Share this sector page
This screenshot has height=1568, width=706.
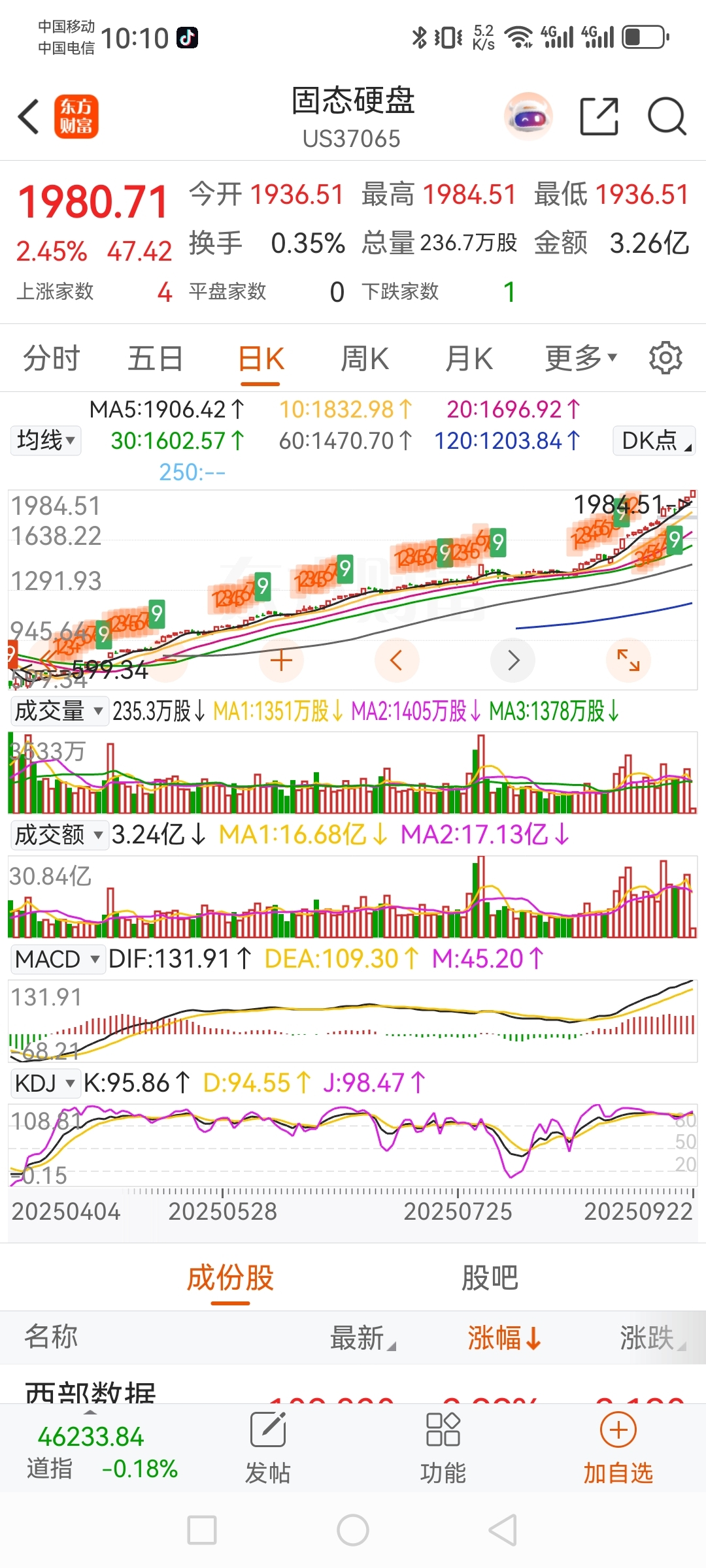coord(599,117)
